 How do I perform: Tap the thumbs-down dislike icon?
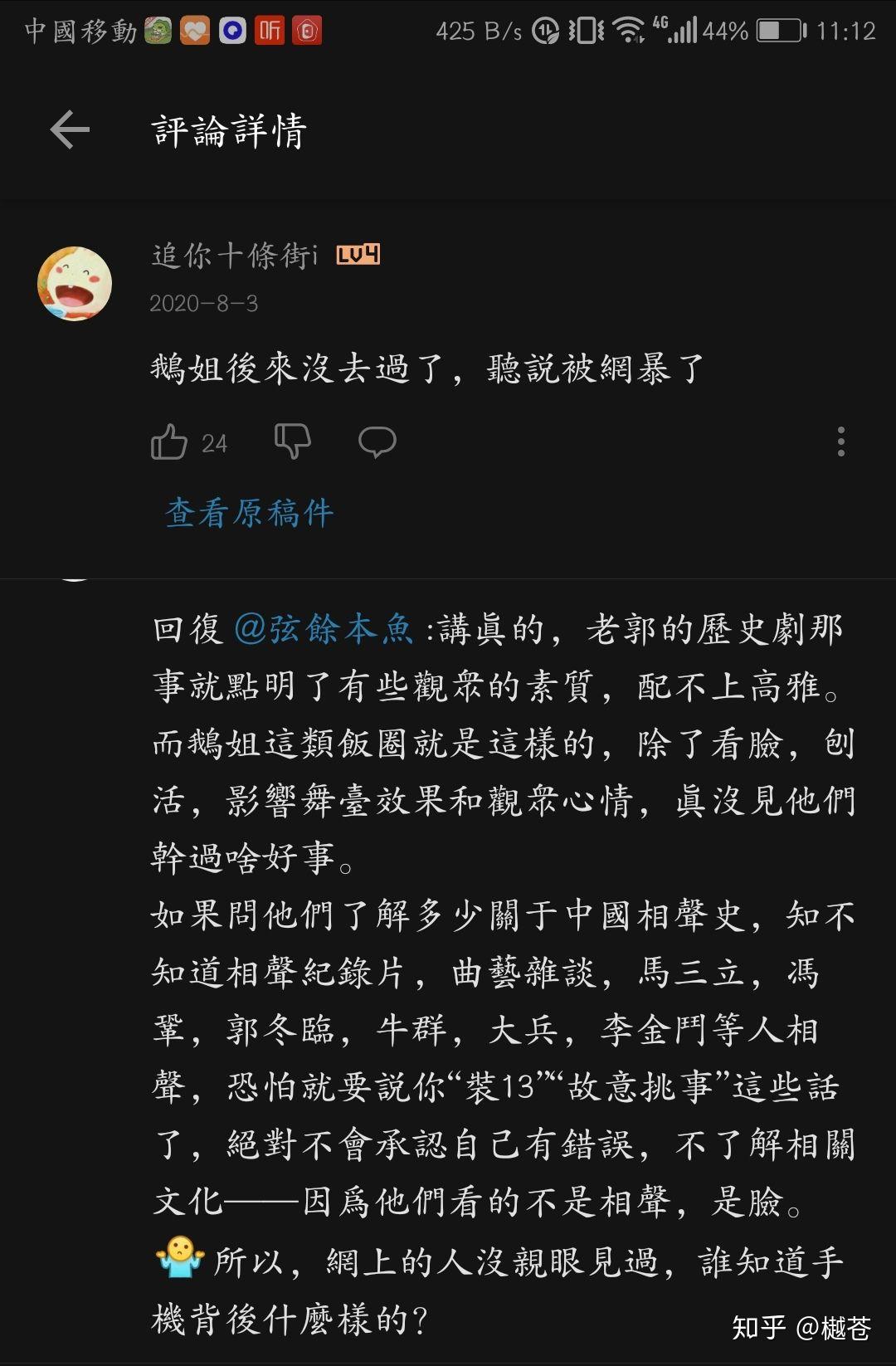[292, 442]
